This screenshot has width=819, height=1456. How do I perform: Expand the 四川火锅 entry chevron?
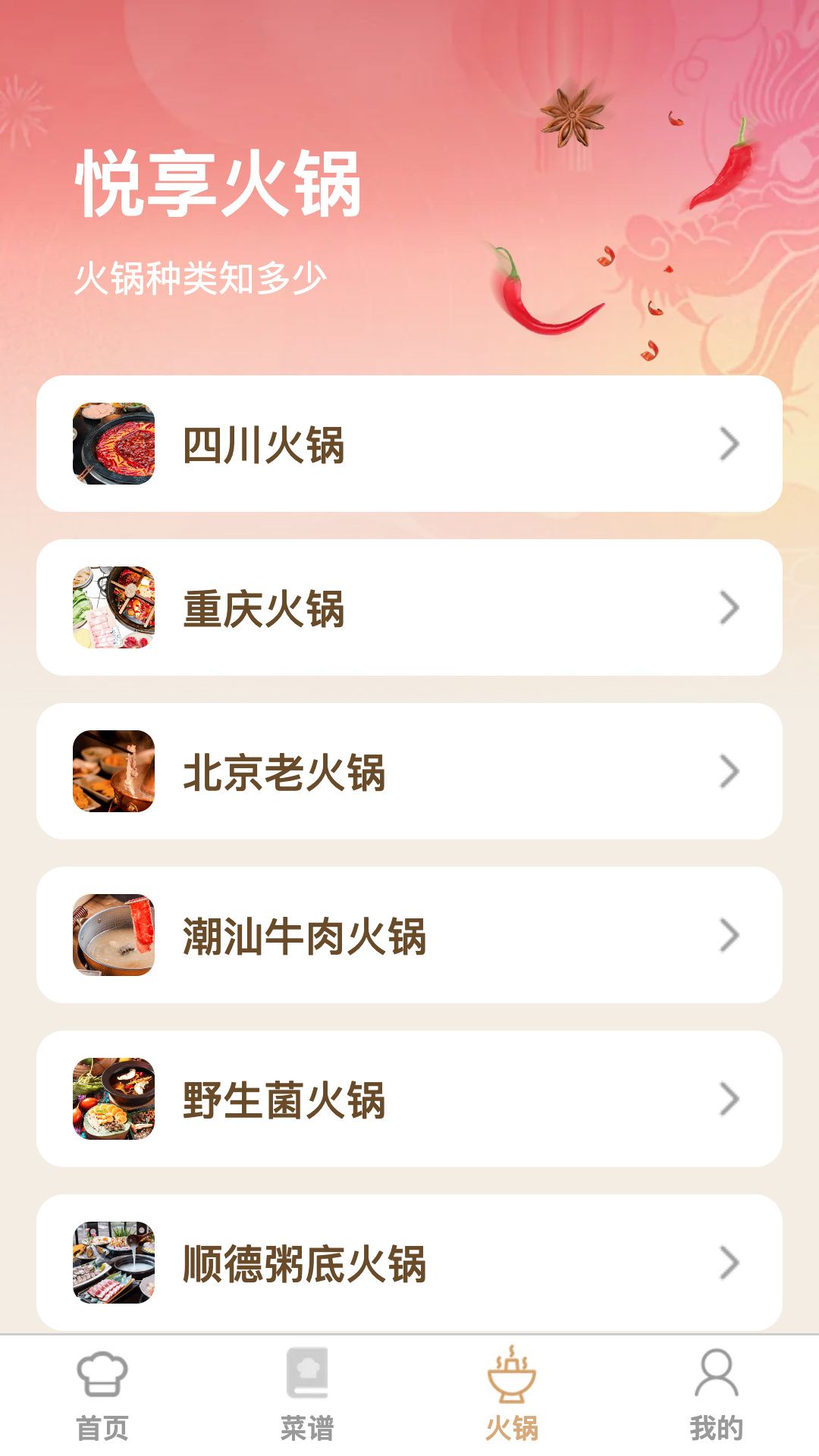coord(730,442)
